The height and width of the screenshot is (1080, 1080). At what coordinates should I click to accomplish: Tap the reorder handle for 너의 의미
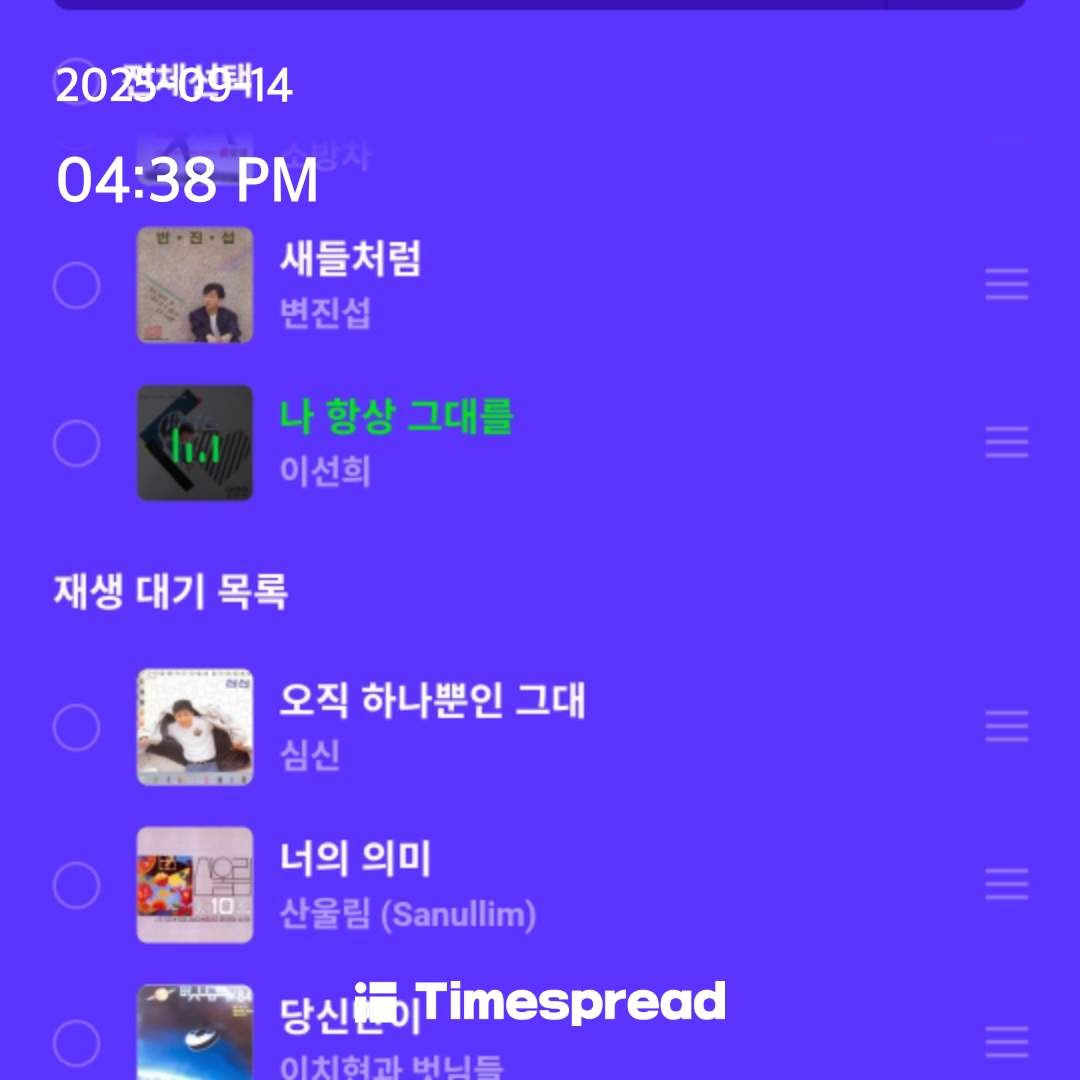[x=1006, y=885]
